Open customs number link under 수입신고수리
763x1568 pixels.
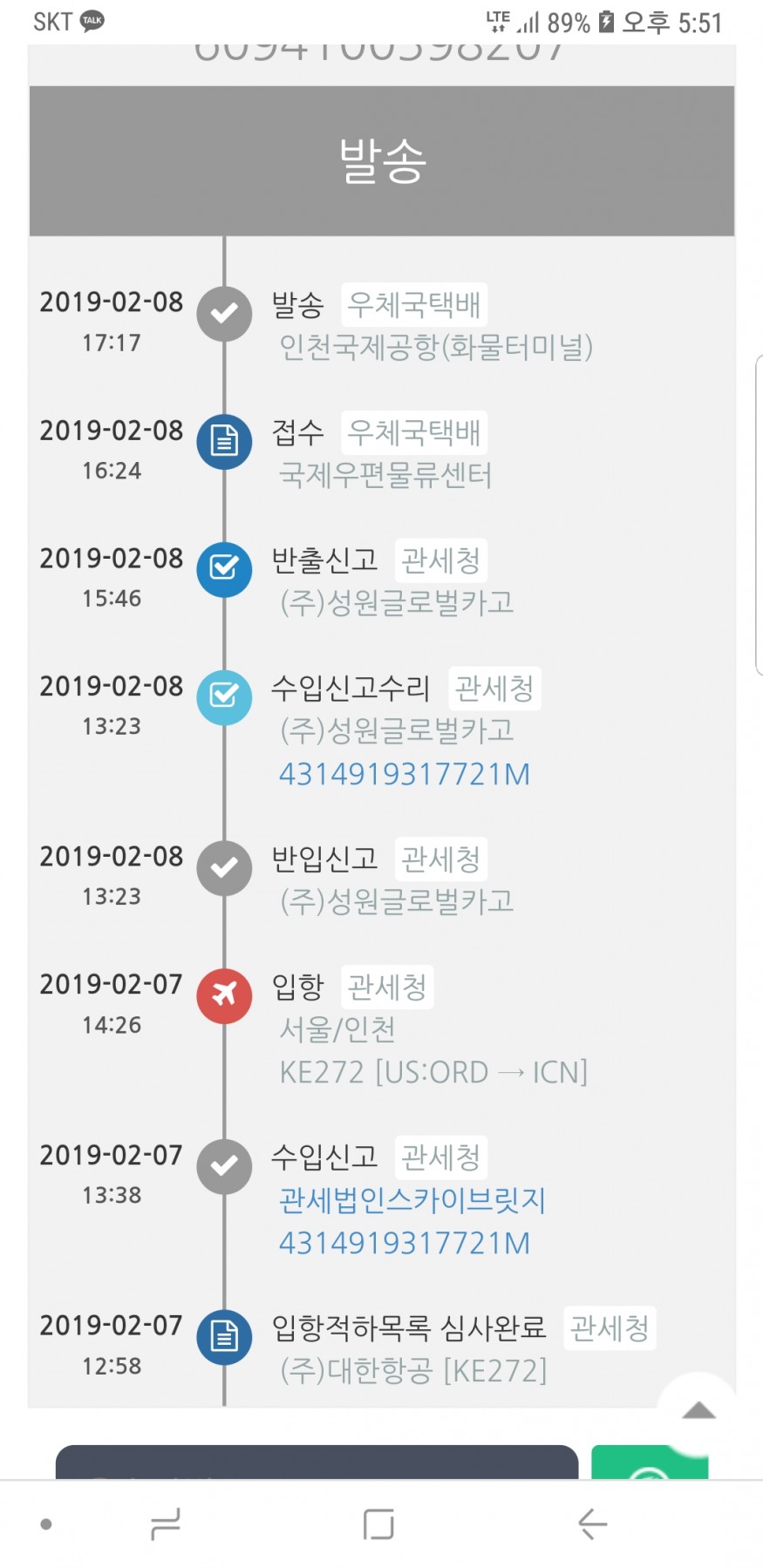(x=404, y=774)
